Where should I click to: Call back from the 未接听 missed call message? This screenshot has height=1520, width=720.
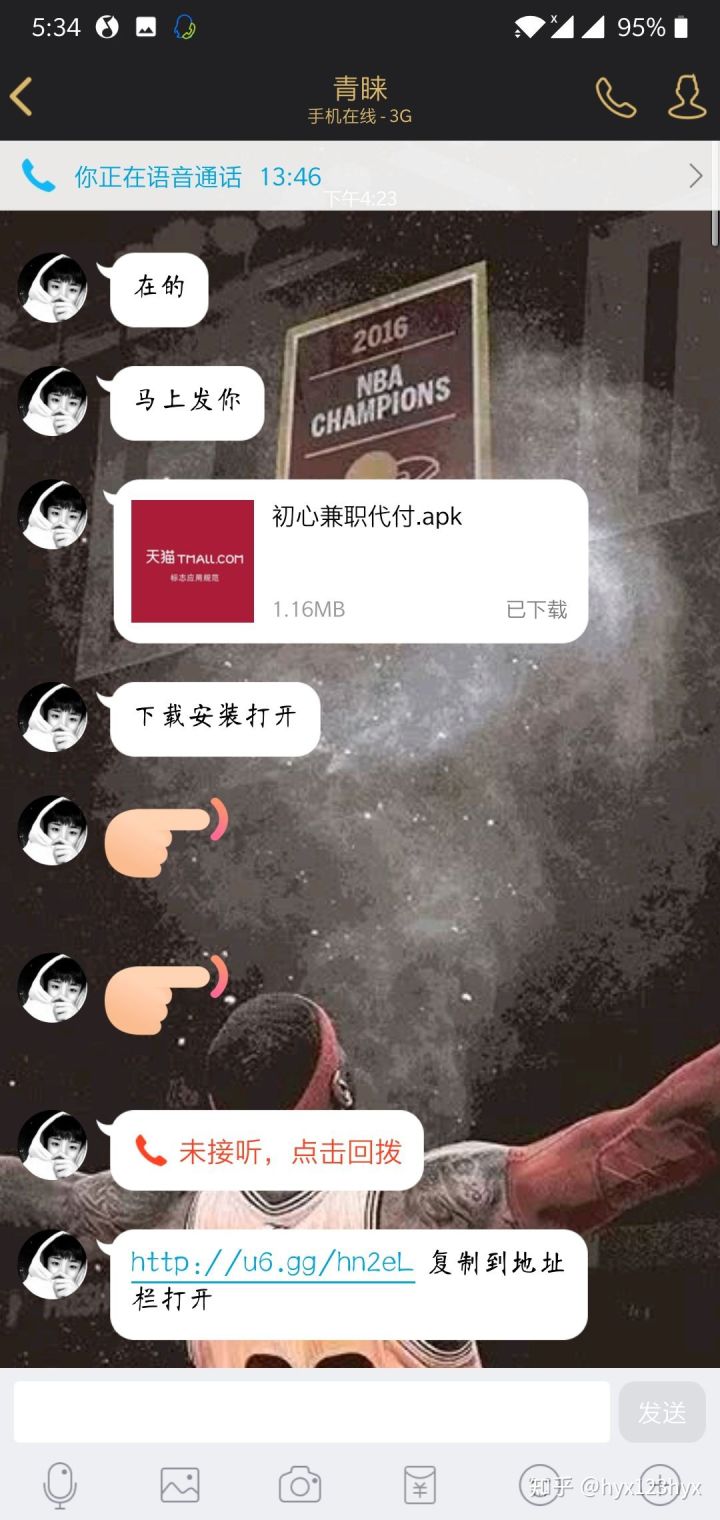coord(267,1151)
